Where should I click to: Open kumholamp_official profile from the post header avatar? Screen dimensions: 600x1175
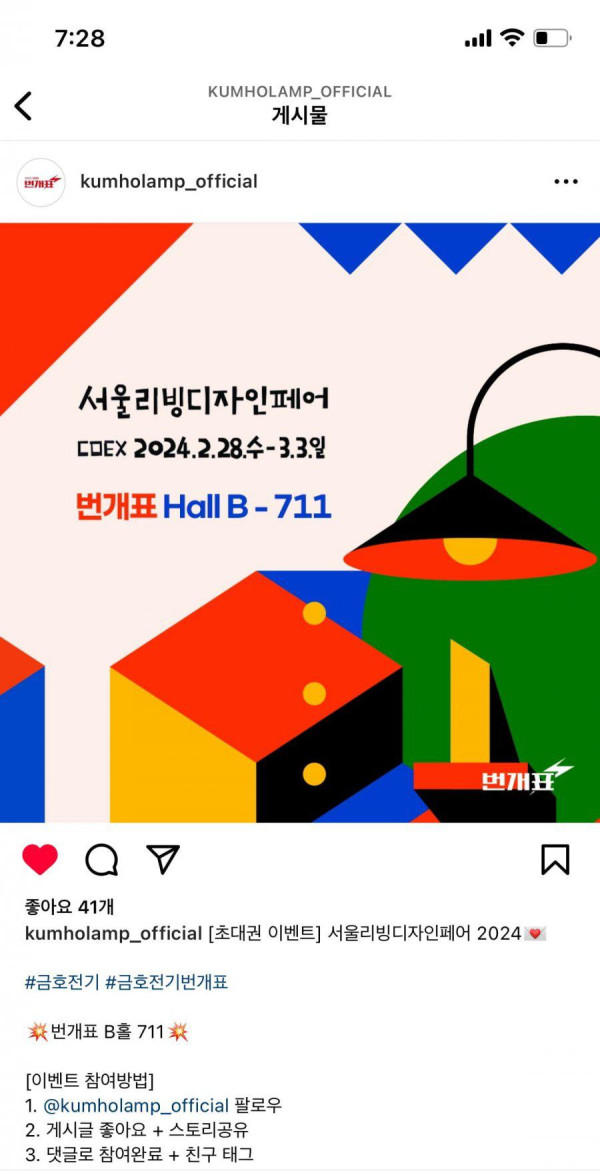coord(41,182)
